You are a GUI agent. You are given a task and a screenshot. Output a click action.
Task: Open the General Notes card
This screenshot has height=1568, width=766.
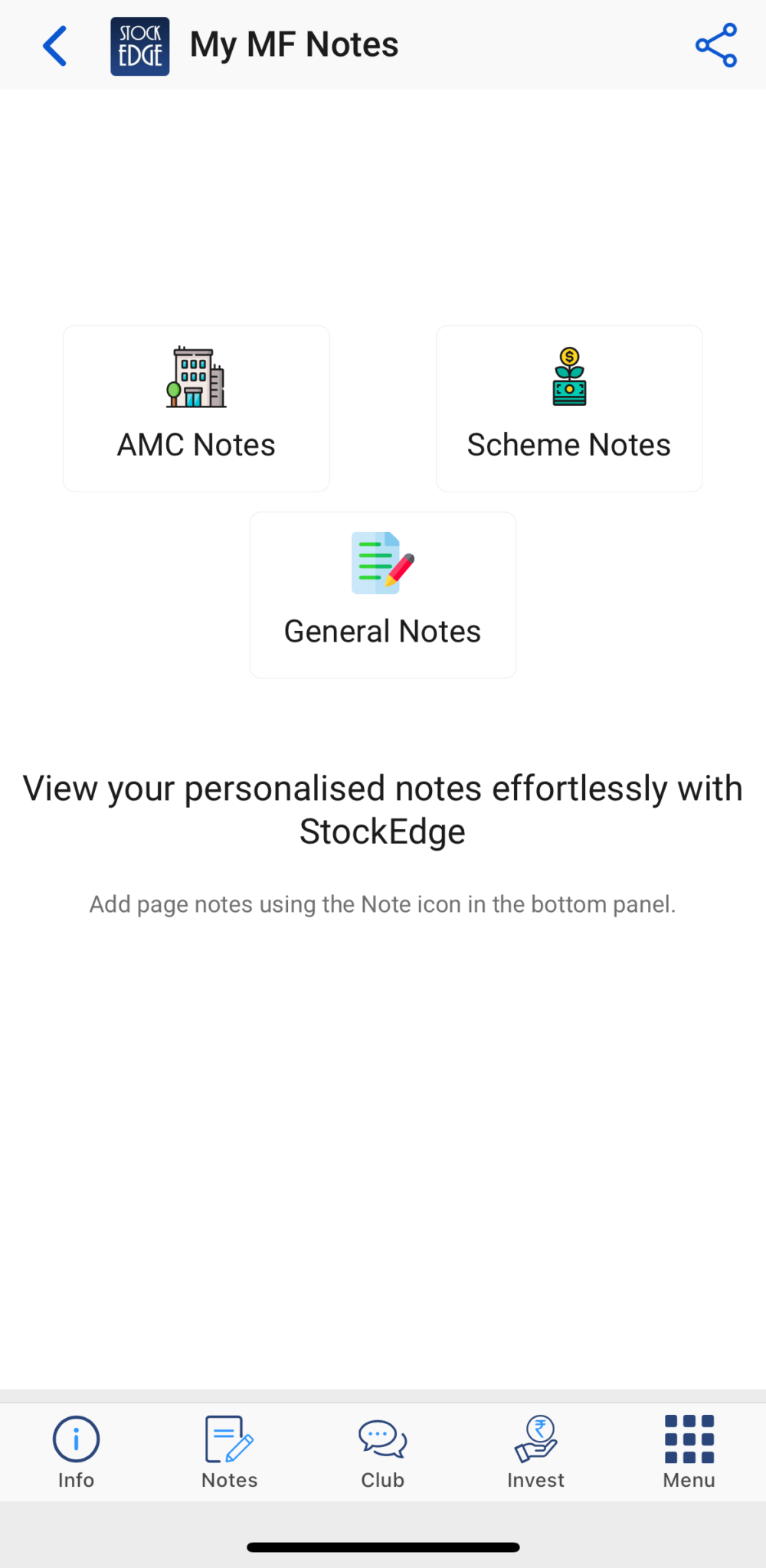tap(383, 595)
